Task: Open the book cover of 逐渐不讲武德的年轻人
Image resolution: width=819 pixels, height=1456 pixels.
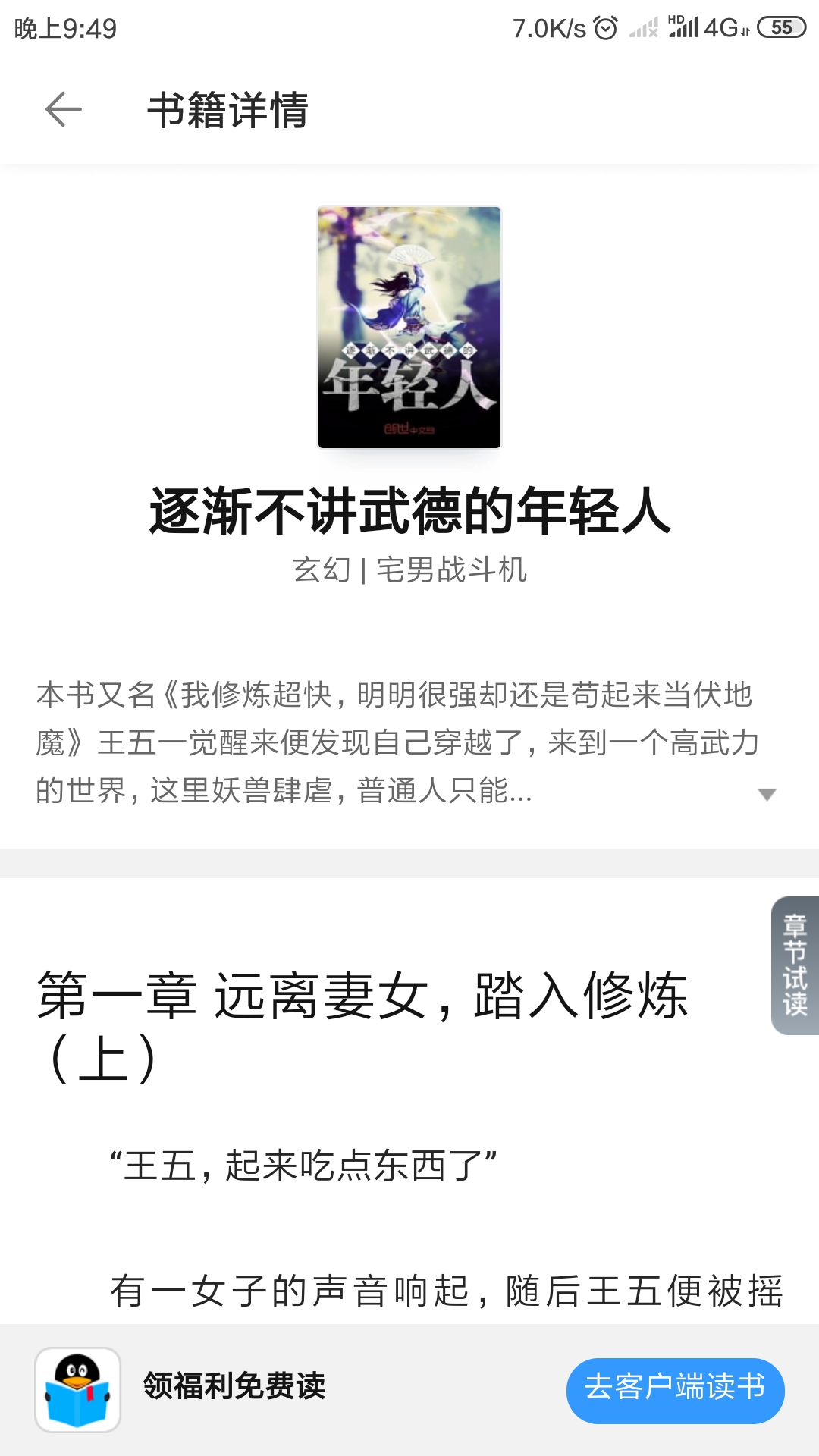Action: [409, 327]
